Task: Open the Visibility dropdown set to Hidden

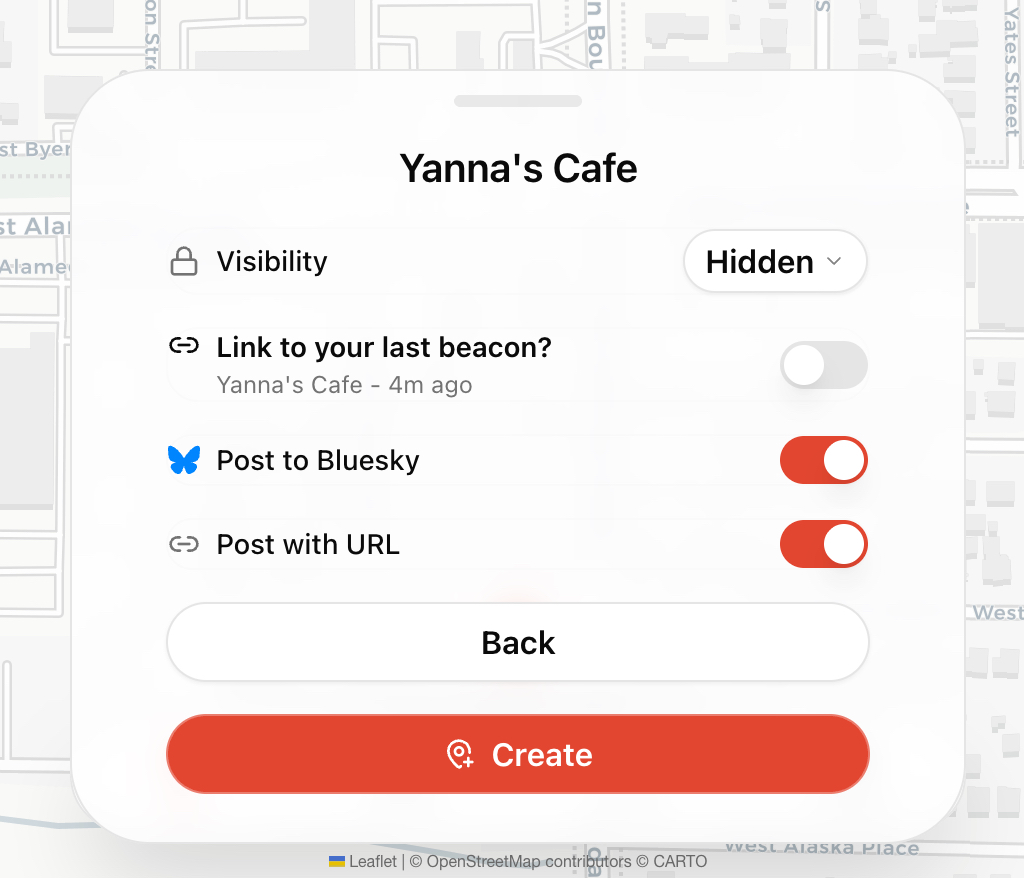Action: pyautogui.click(x=774, y=262)
